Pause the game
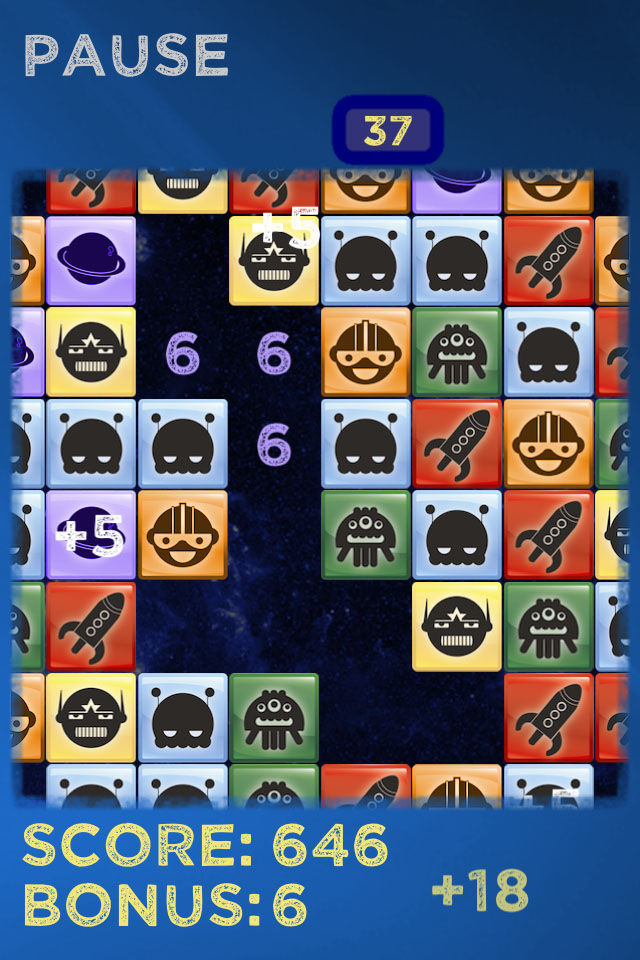 click(x=126, y=55)
